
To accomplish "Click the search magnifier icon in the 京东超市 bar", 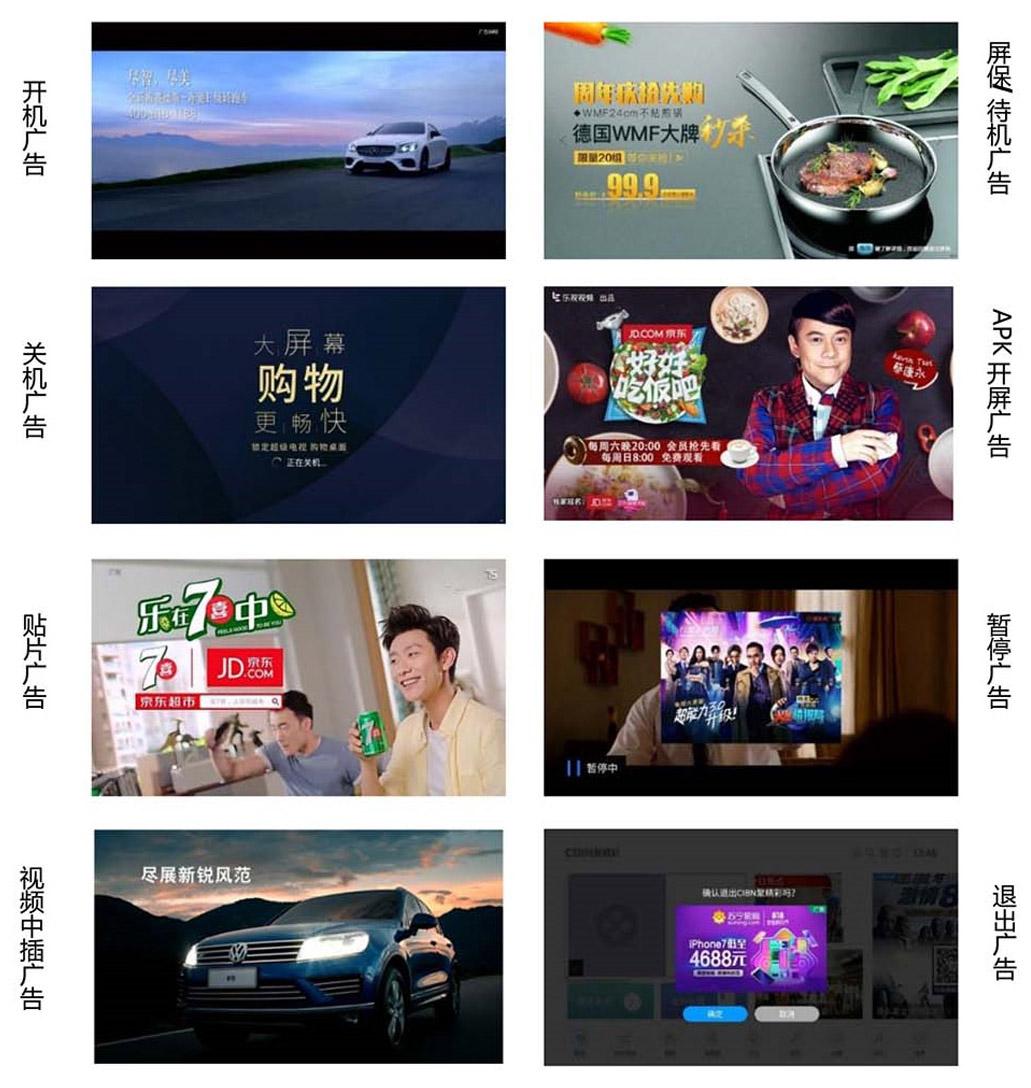I will pyautogui.click(x=275, y=700).
